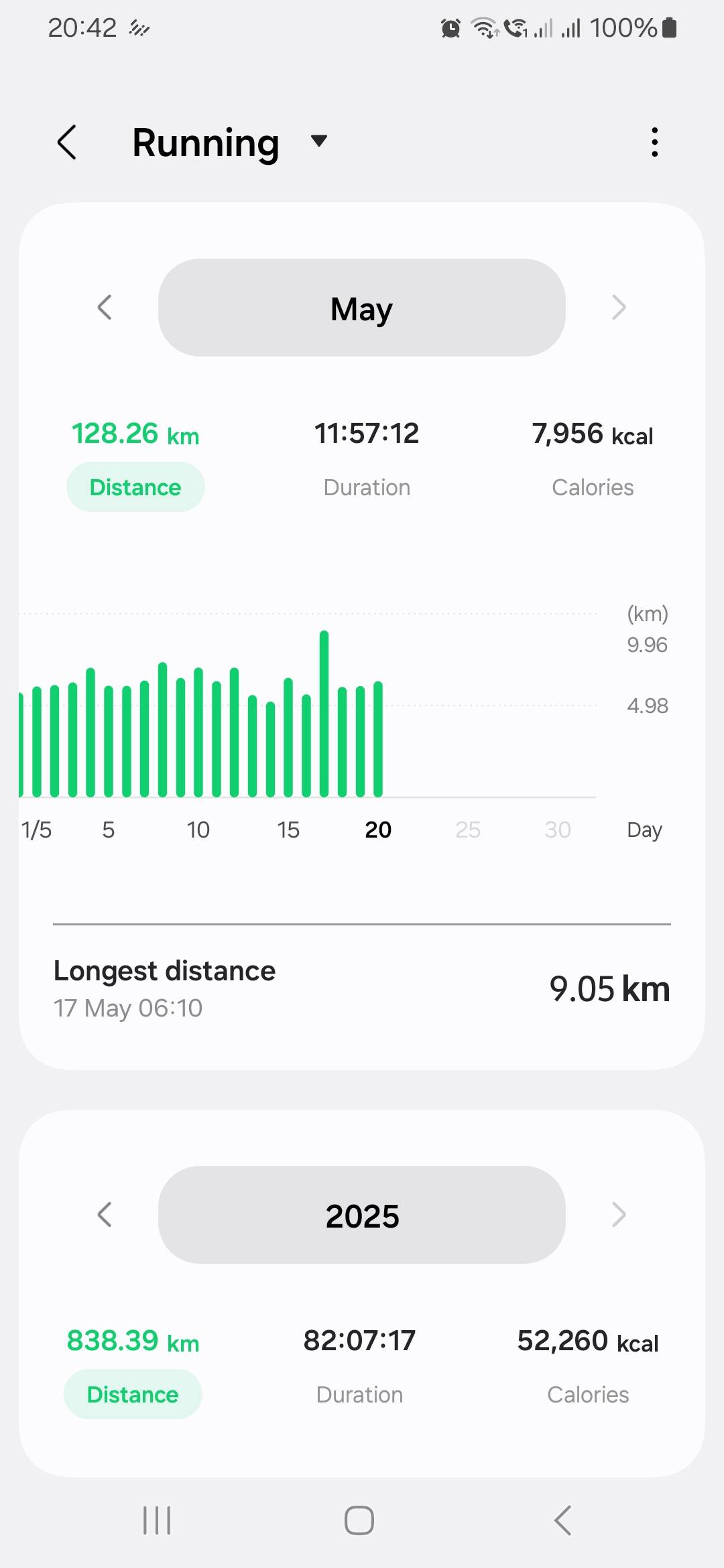Open the May month picker
The image size is (724, 1568).
(x=362, y=308)
